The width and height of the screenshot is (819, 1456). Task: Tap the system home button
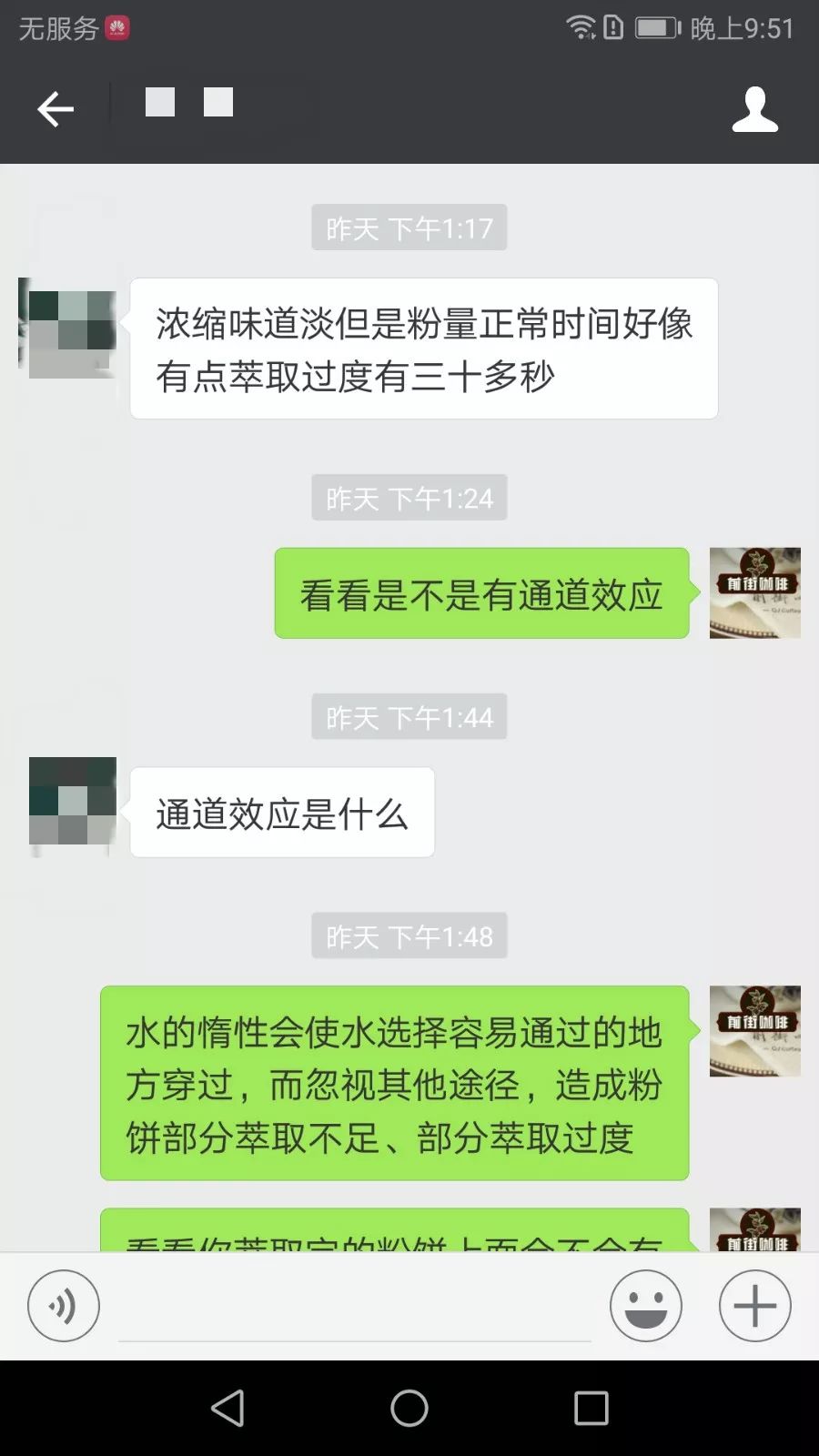coord(409,1408)
